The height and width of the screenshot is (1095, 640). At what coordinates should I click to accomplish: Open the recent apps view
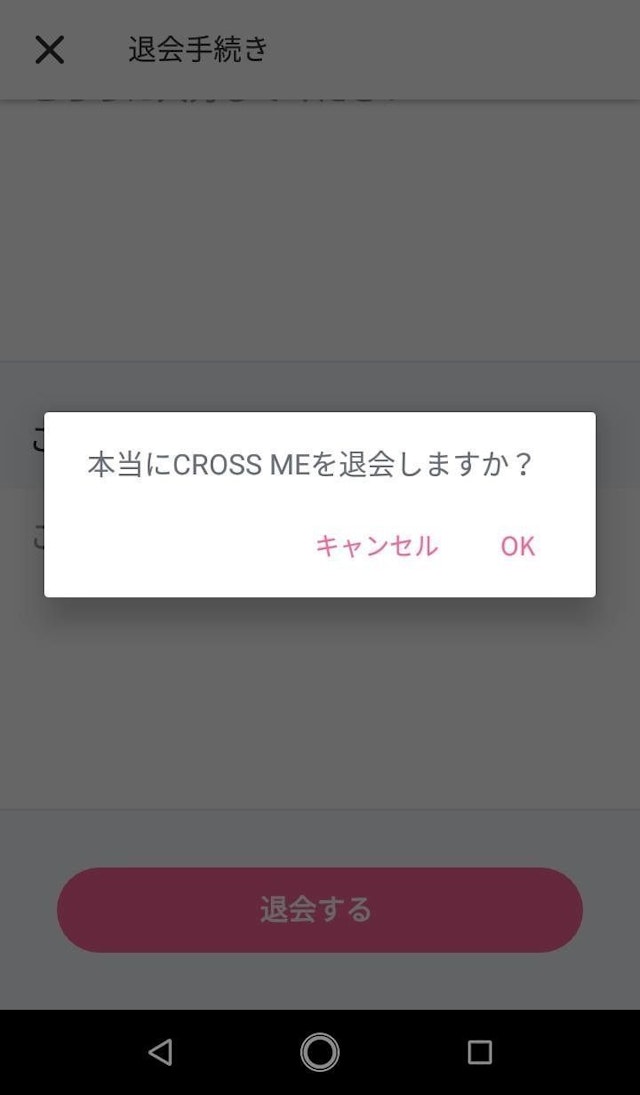(480, 1052)
